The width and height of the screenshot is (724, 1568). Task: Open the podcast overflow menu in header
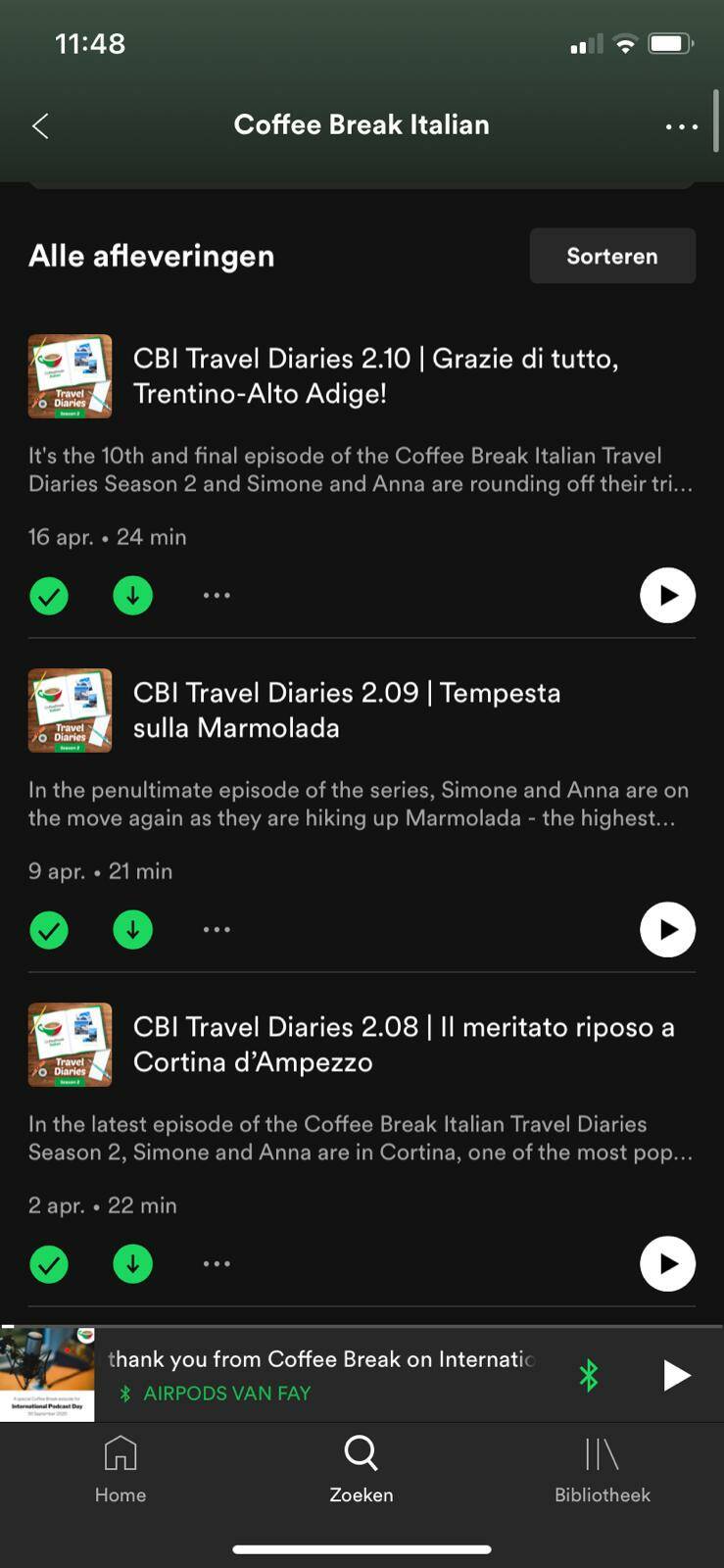pos(681,126)
